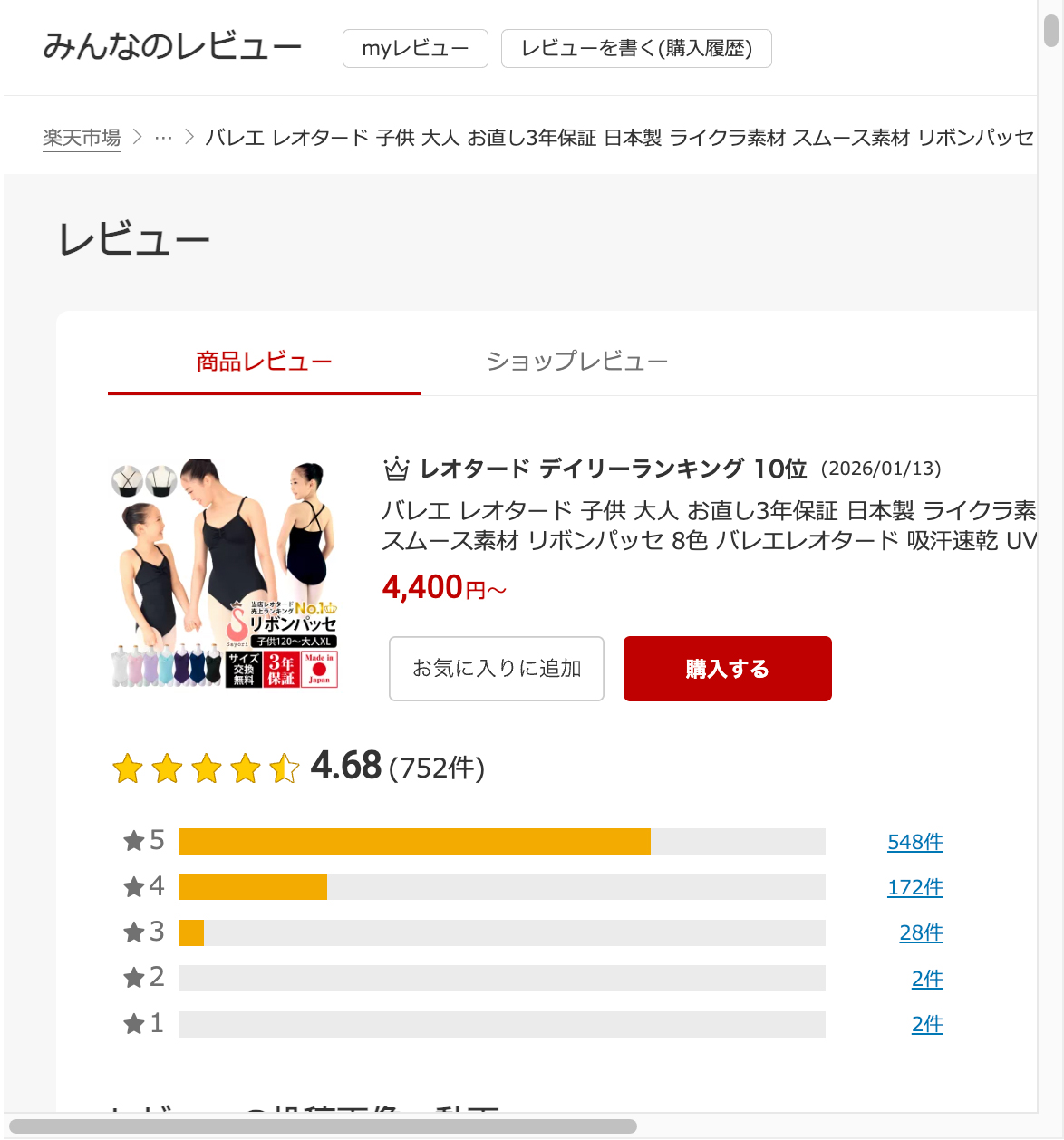Tap the red 購入する button
The height and width of the screenshot is (1140, 1064).
pyautogui.click(x=727, y=669)
